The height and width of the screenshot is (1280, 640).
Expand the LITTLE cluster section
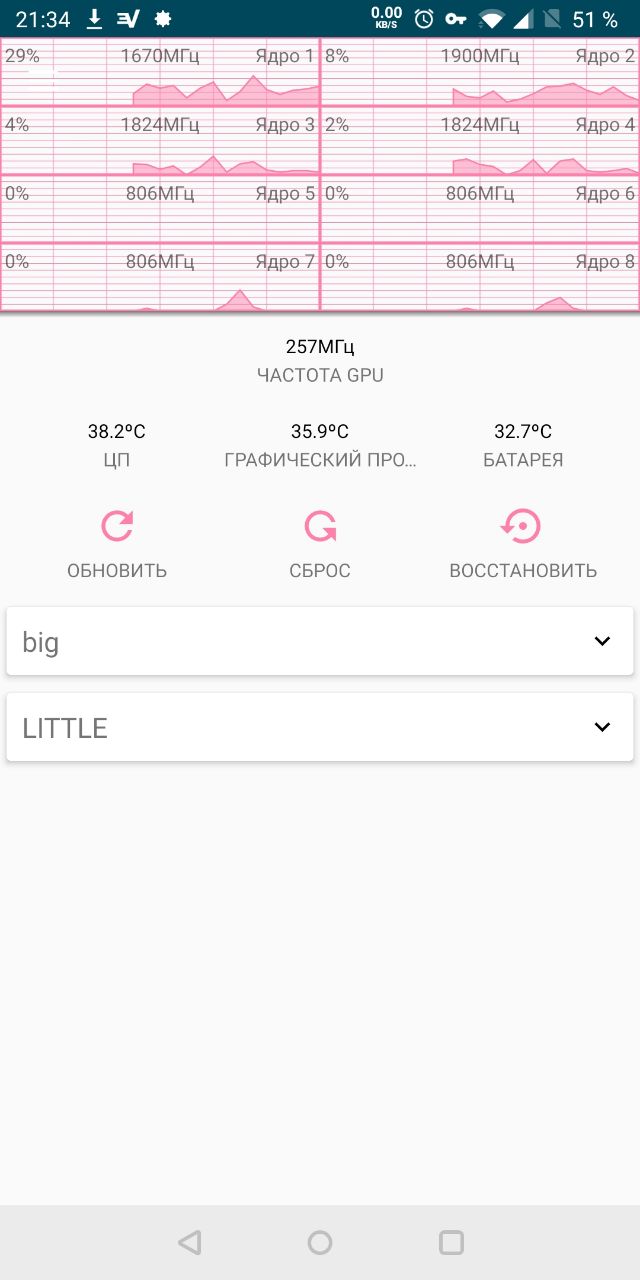[x=320, y=727]
